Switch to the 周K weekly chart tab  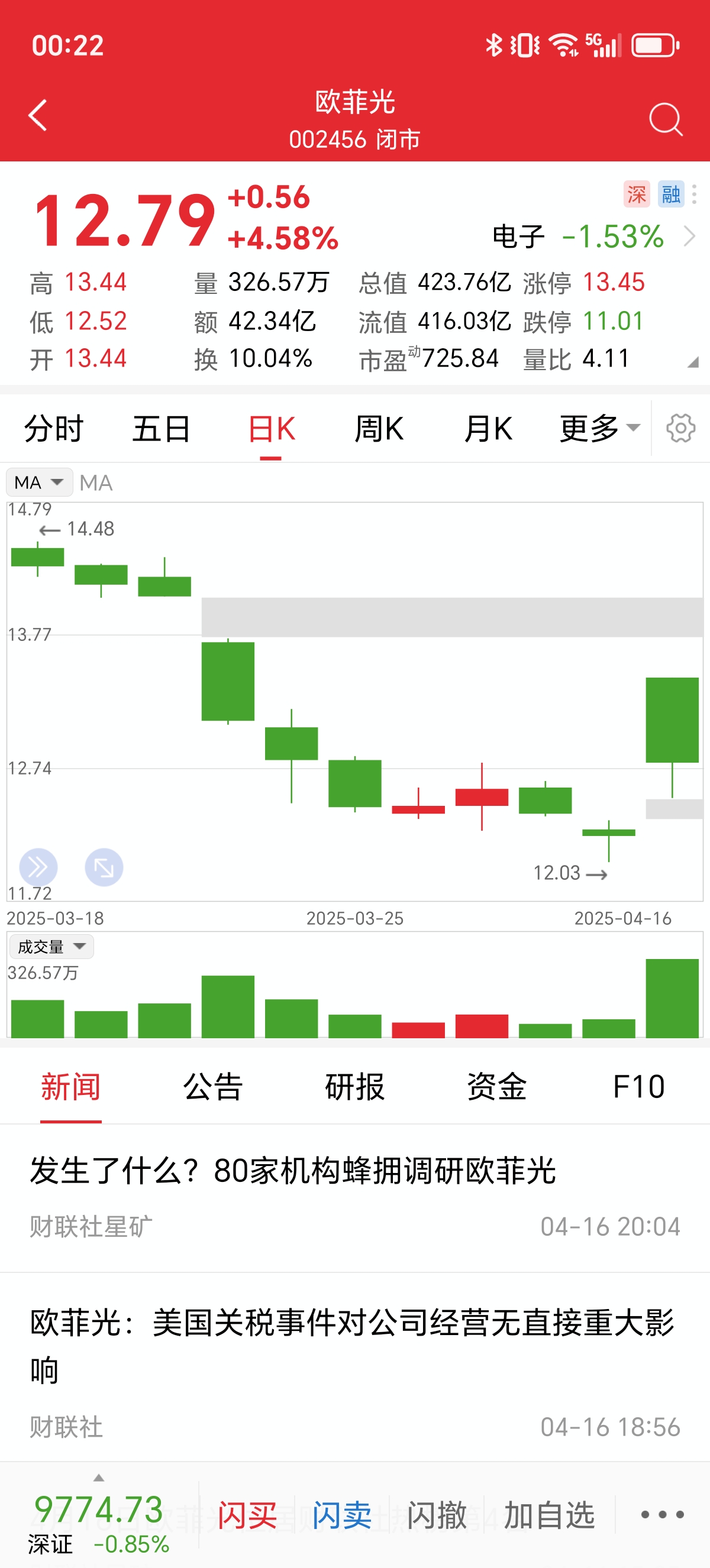(380, 428)
